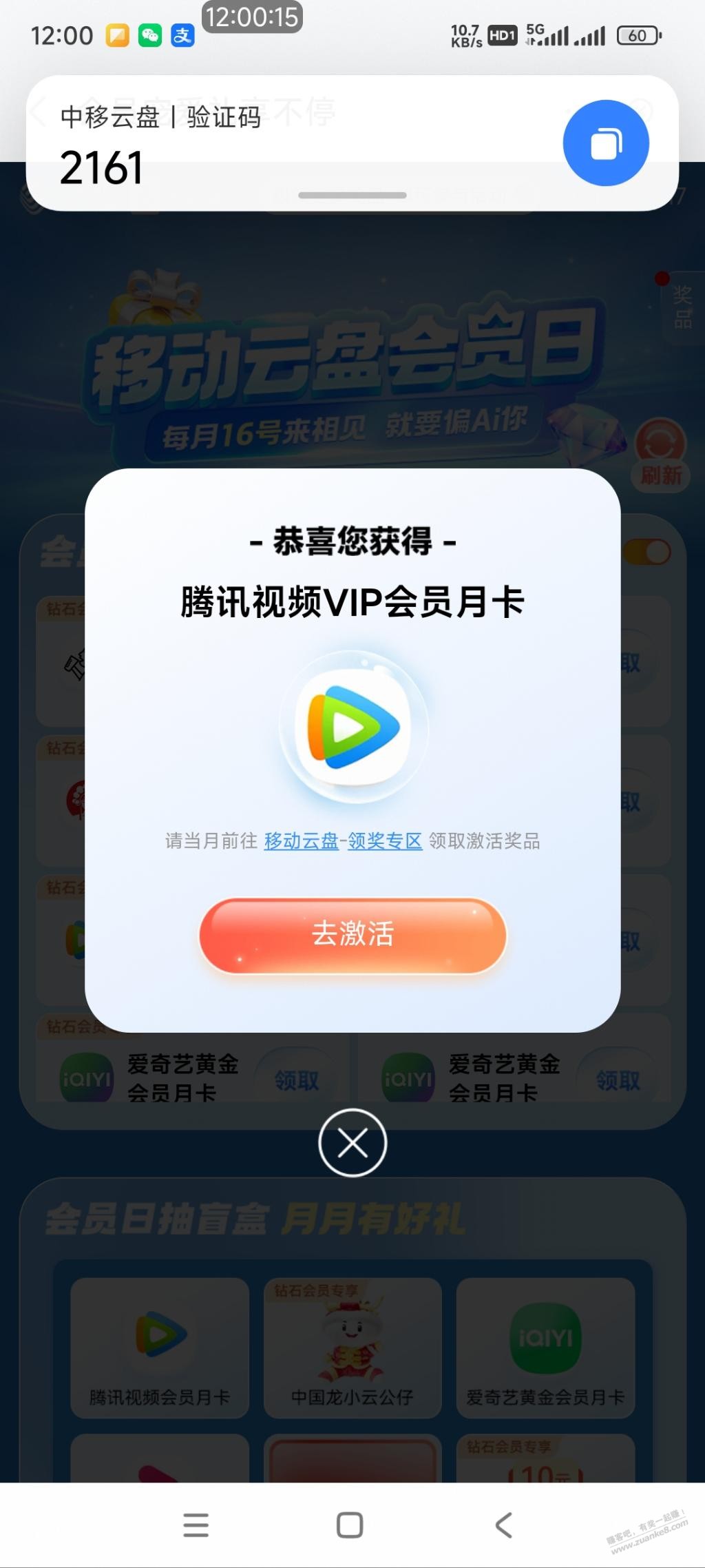
Task: Copy the verification code 2161
Action: tap(605, 143)
